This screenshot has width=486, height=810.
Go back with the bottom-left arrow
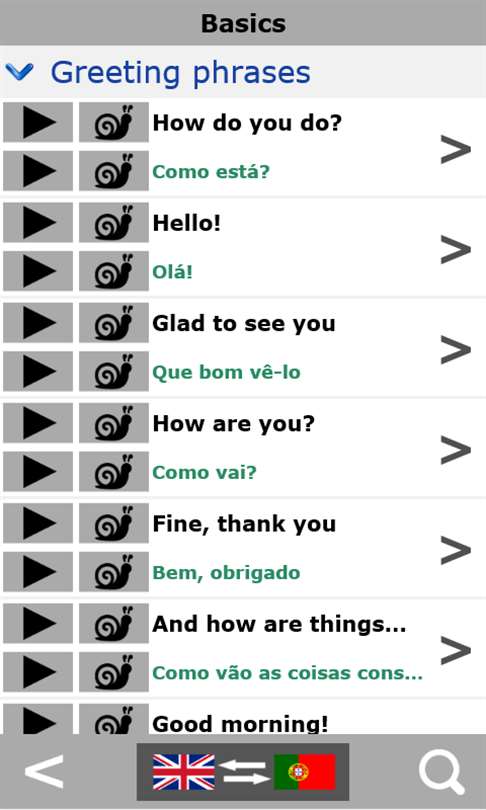pyautogui.click(x=44, y=771)
